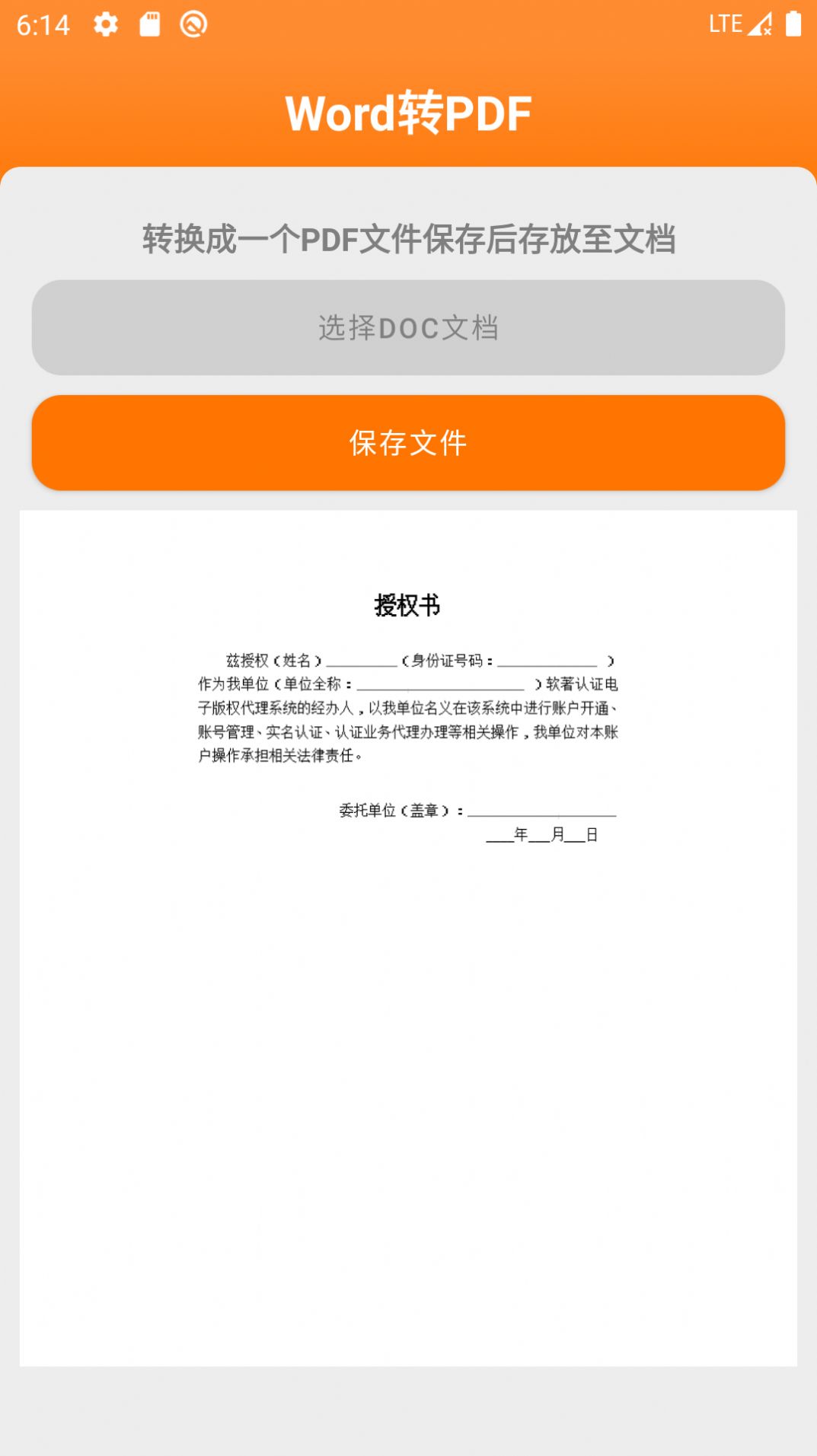The height and width of the screenshot is (1456, 817).
Task: Select the 授权书 document heading
Action: coord(409,606)
